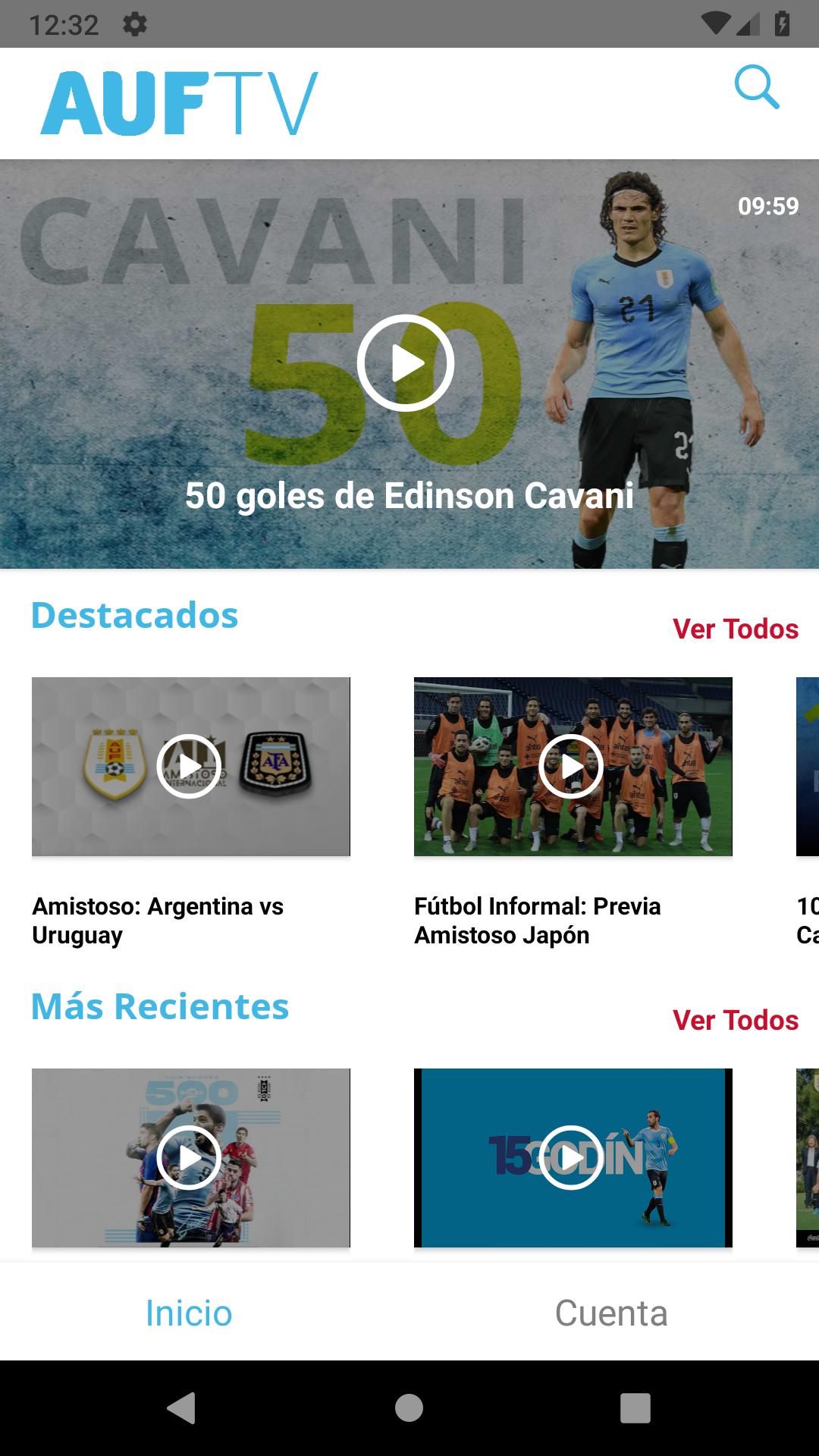Open Fútbol Informal: Previa Amistoso Japón video
Viewport: 819px width, 1456px height.
click(x=573, y=767)
